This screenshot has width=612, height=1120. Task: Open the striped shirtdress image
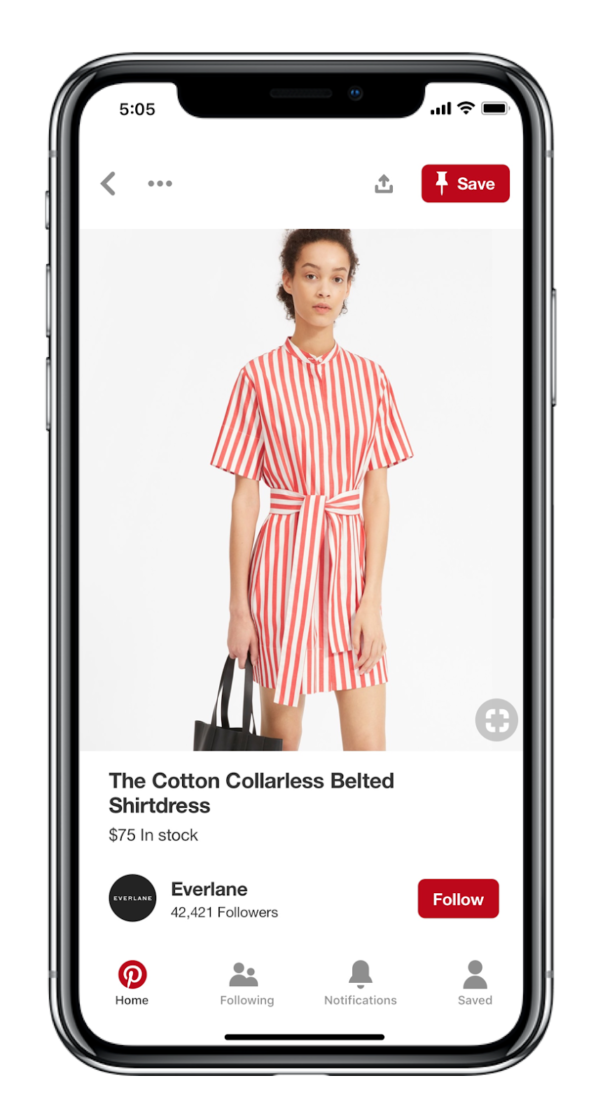click(x=300, y=490)
